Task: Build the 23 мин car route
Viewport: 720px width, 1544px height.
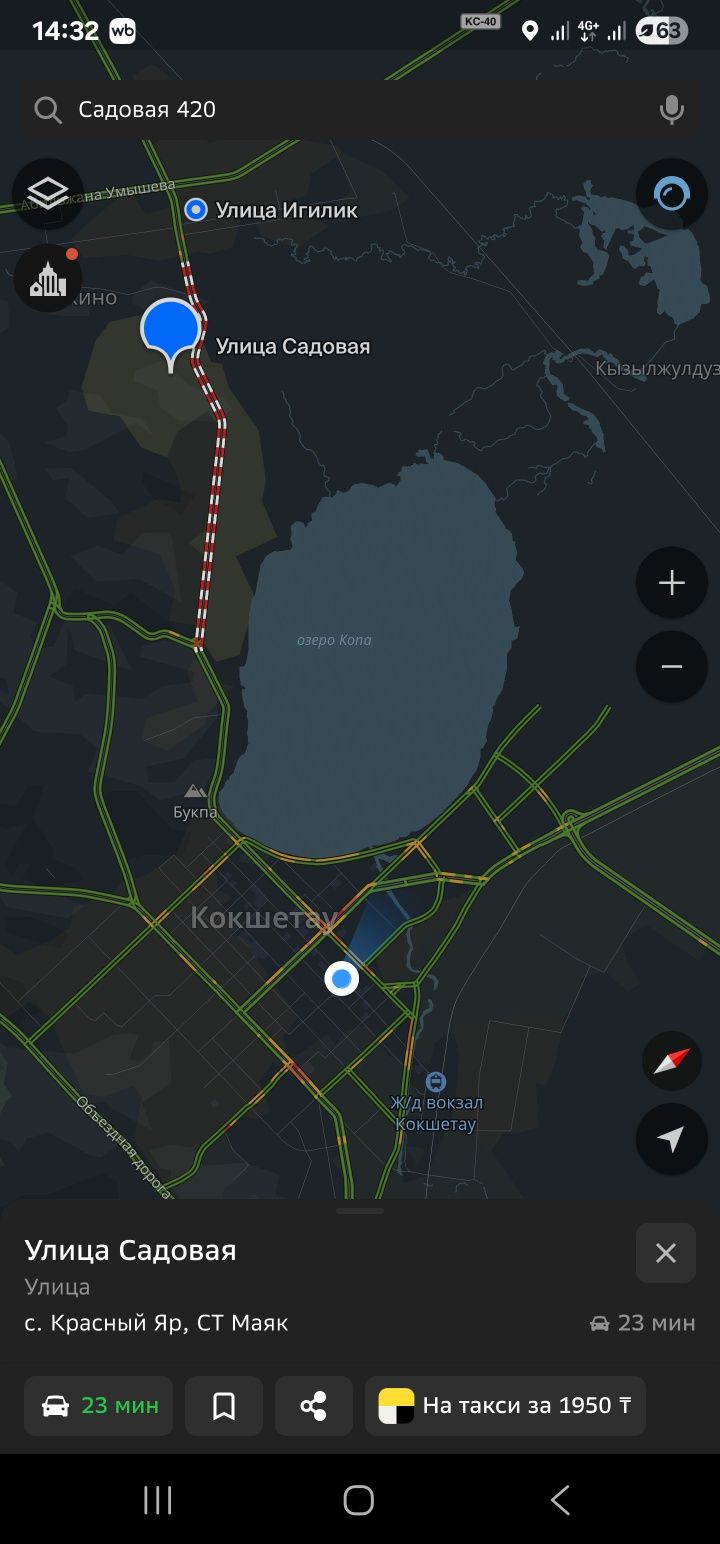Action: (x=99, y=1406)
